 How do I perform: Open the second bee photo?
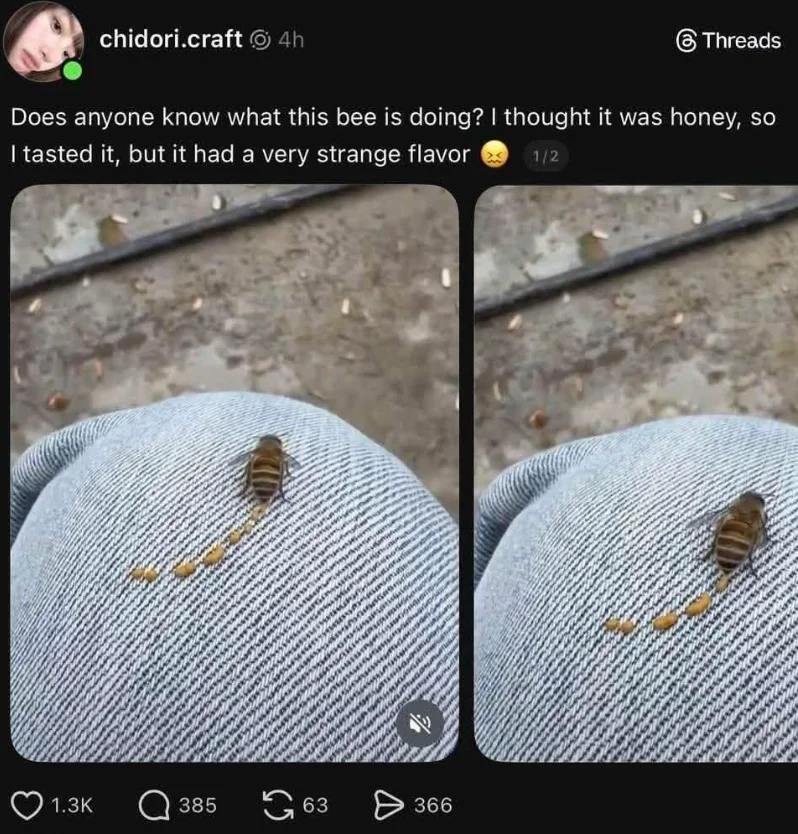pos(636,470)
